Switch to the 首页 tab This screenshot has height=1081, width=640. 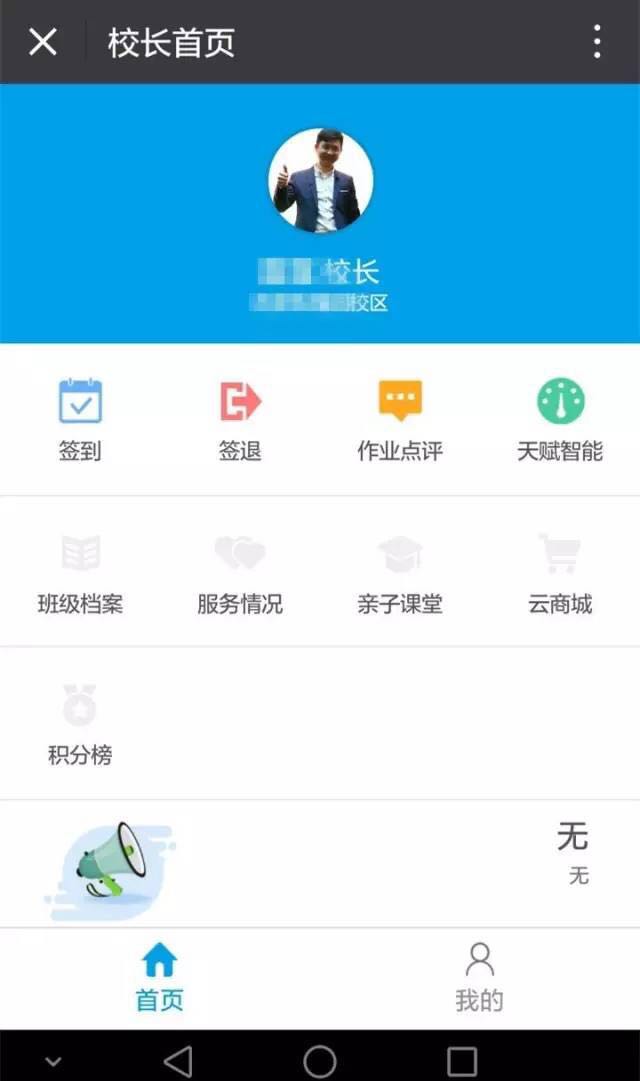click(x=160, y=977)
